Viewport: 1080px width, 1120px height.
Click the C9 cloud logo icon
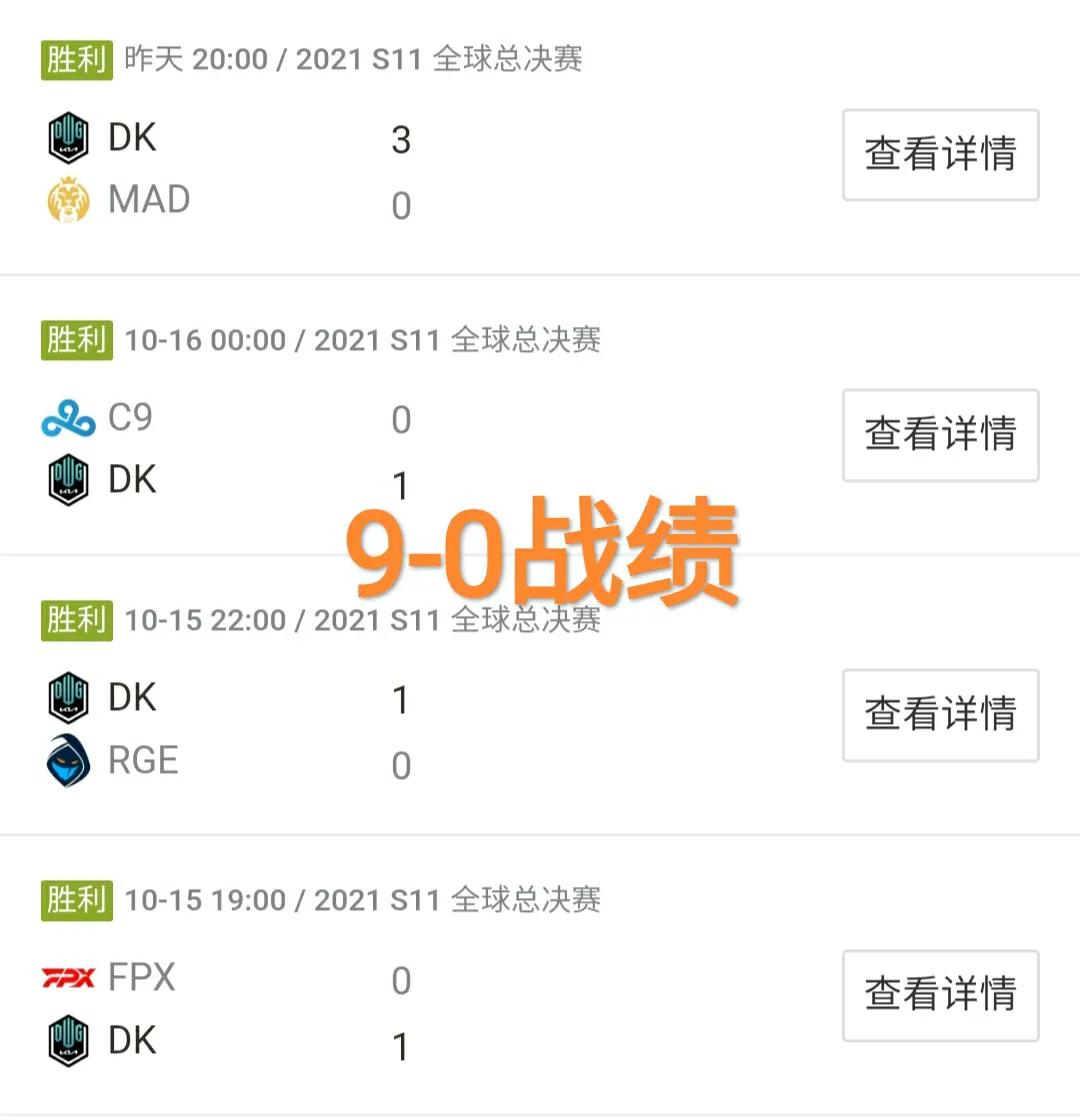click(68, 417)
